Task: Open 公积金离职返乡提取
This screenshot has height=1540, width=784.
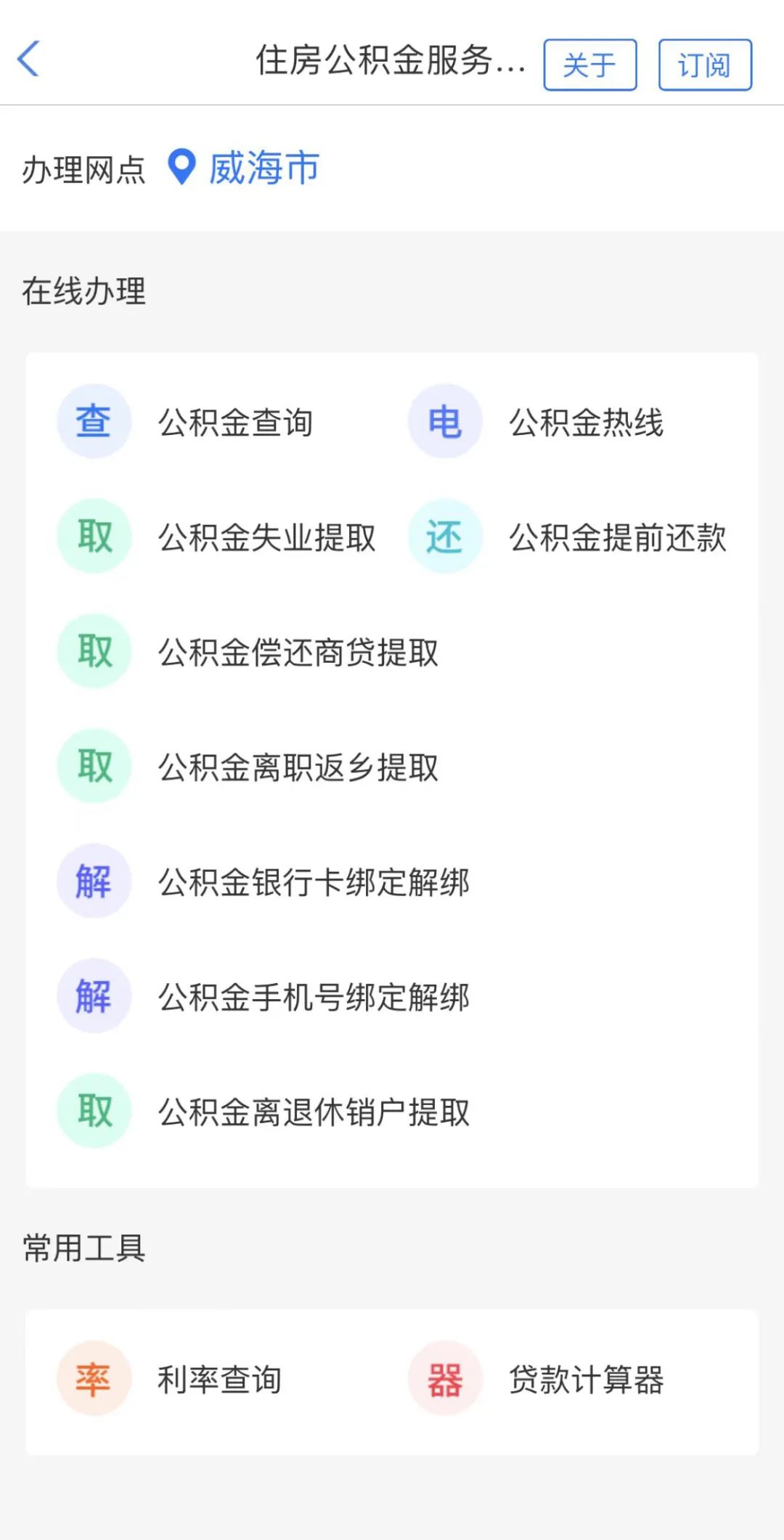Action: 298,767
